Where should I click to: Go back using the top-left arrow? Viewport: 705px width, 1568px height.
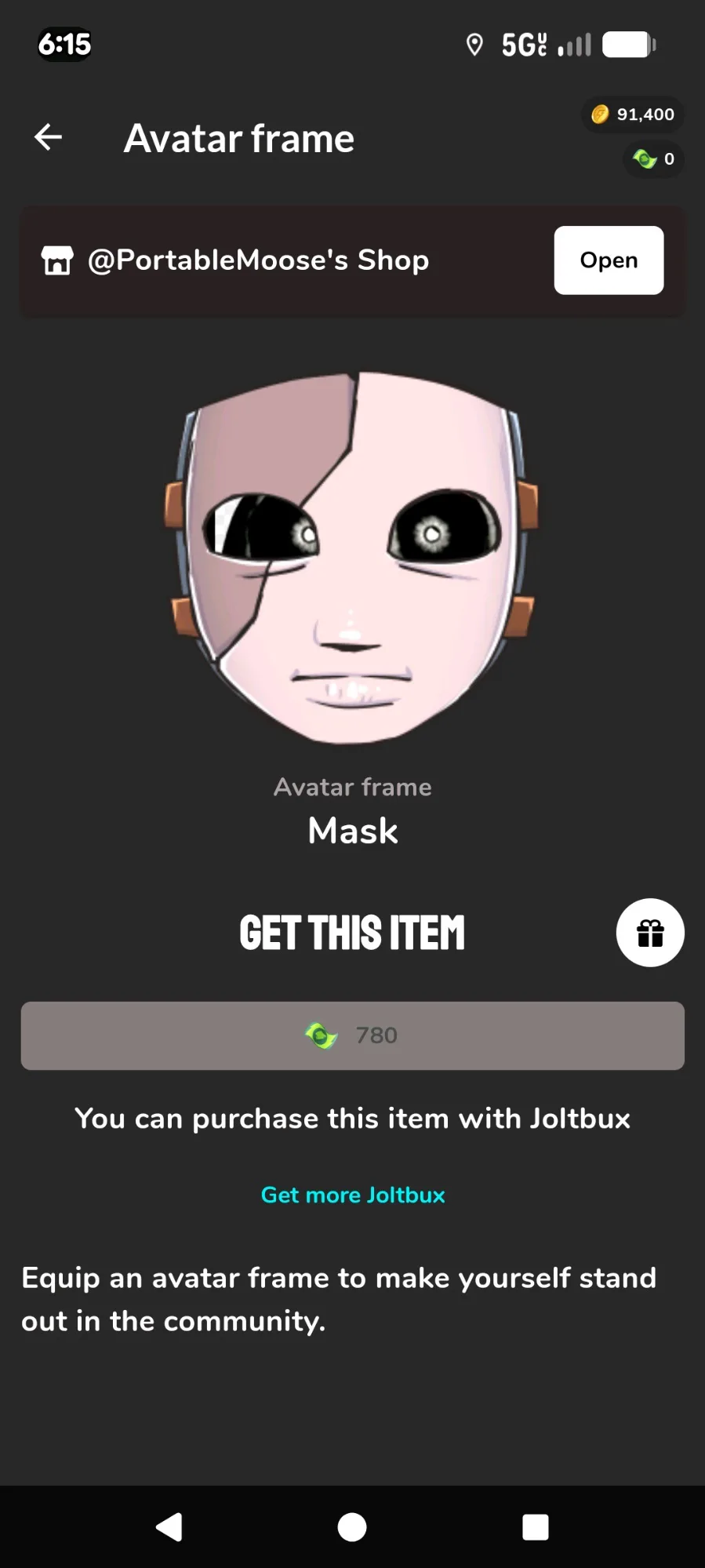pos(49,137)
